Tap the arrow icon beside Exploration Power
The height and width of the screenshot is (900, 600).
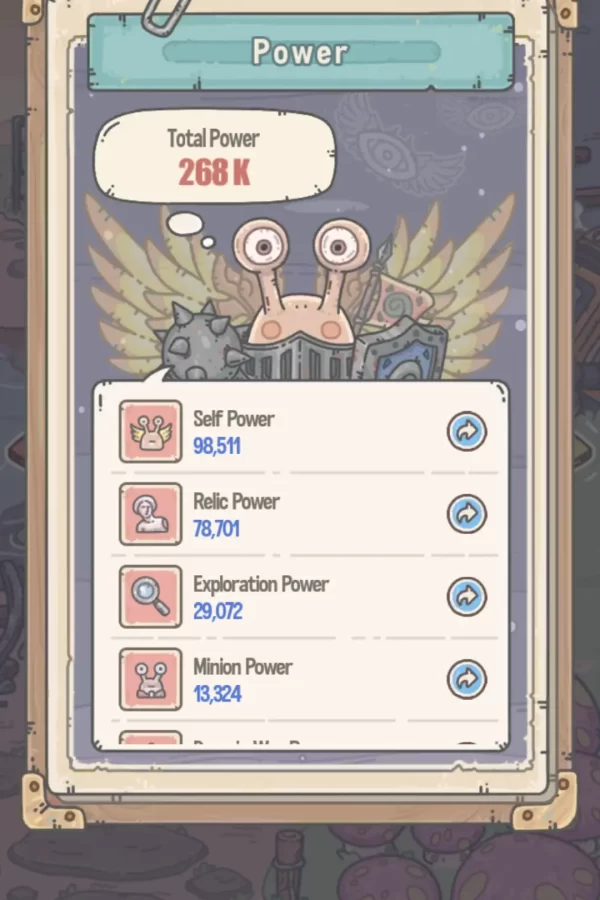pyautogui.click(x=466, y=597)
